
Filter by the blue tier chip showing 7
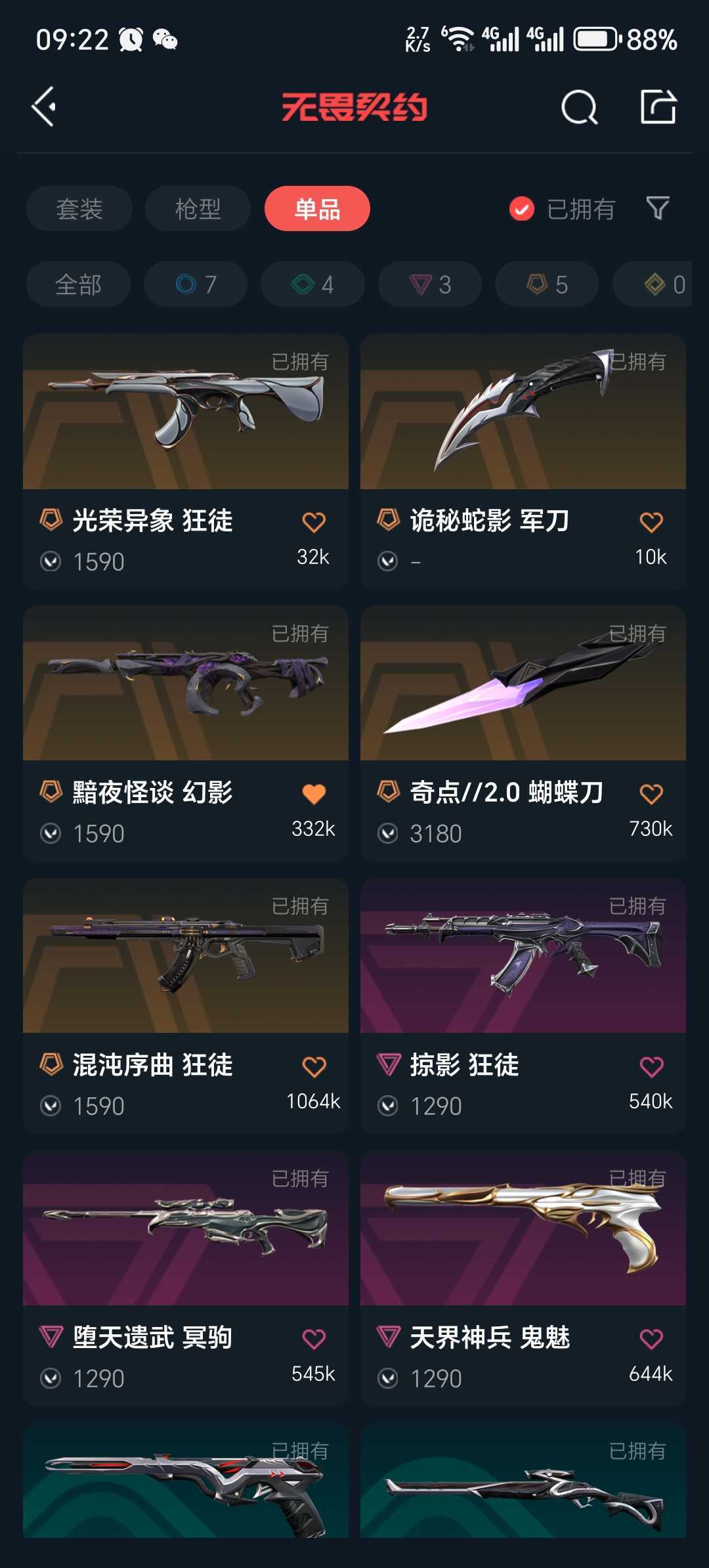196,284
